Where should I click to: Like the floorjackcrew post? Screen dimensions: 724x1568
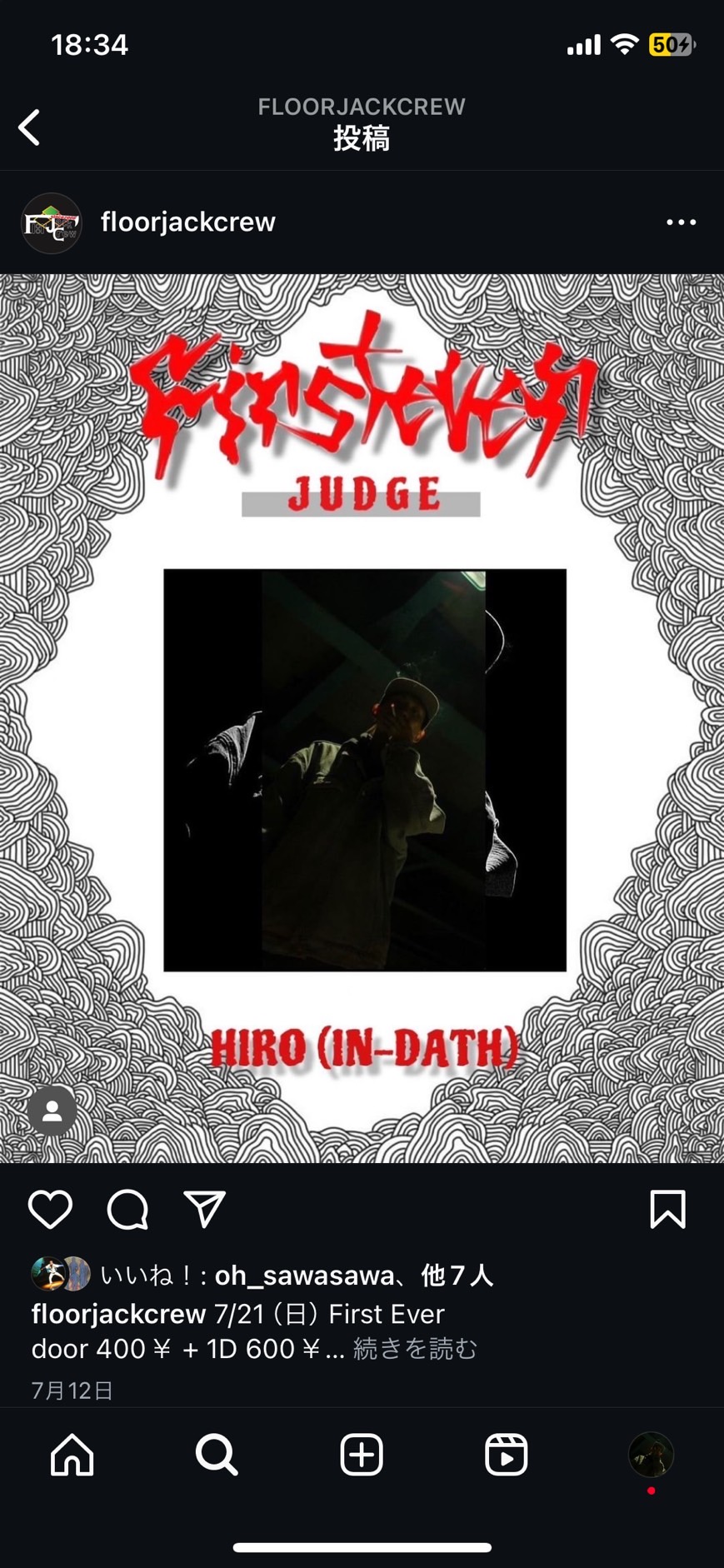click(x=50, y=1210)
